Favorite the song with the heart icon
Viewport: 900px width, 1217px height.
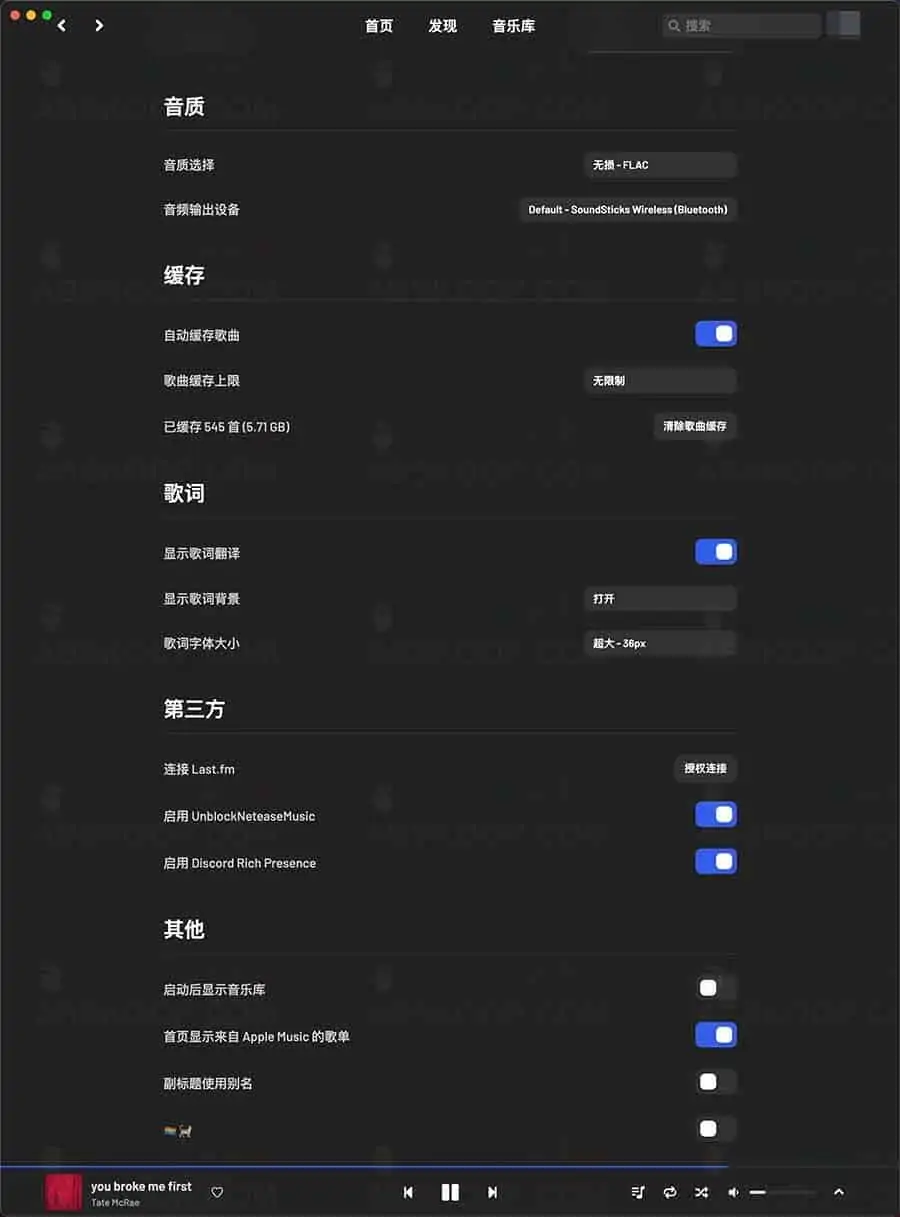click(217, 1192)
